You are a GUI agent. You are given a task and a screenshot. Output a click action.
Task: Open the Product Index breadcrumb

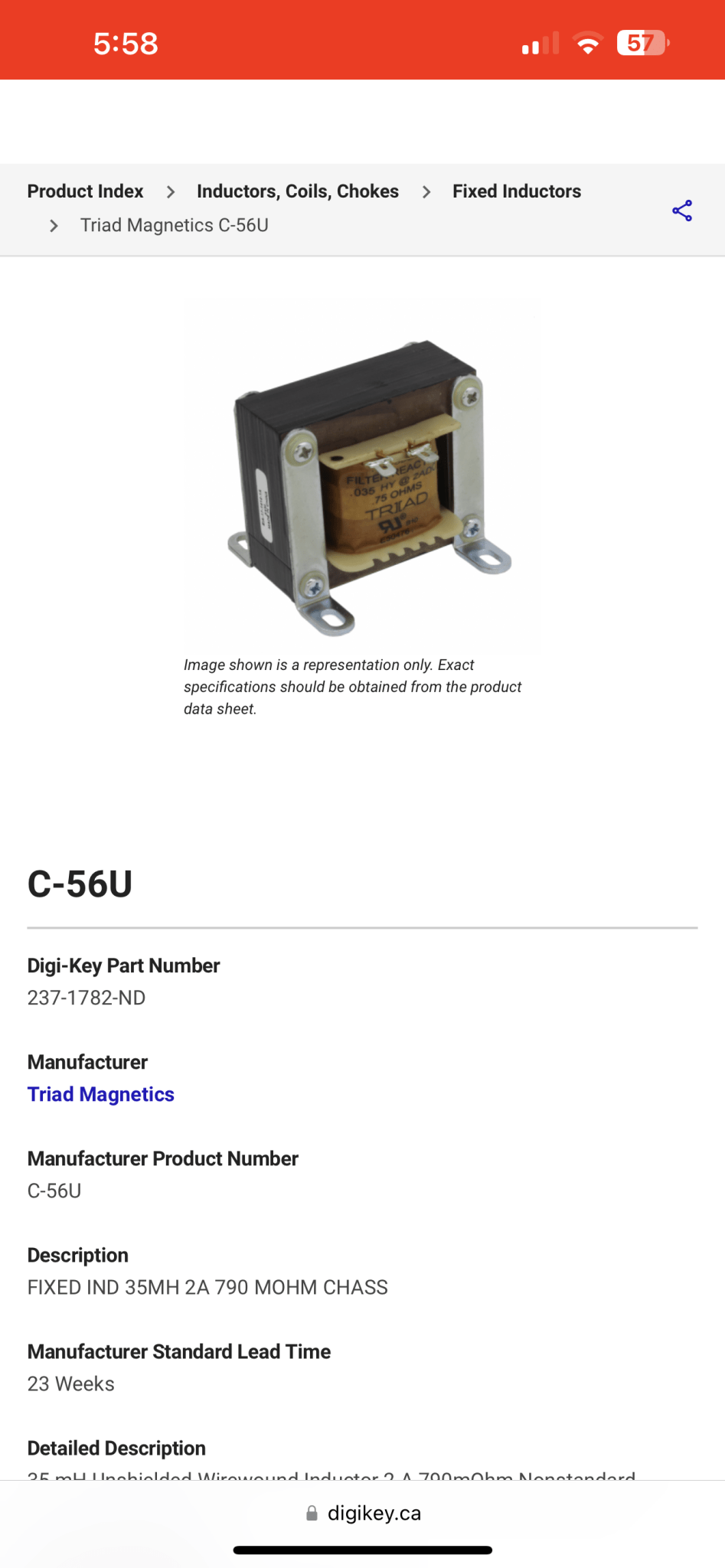click(x=85, y=191)
